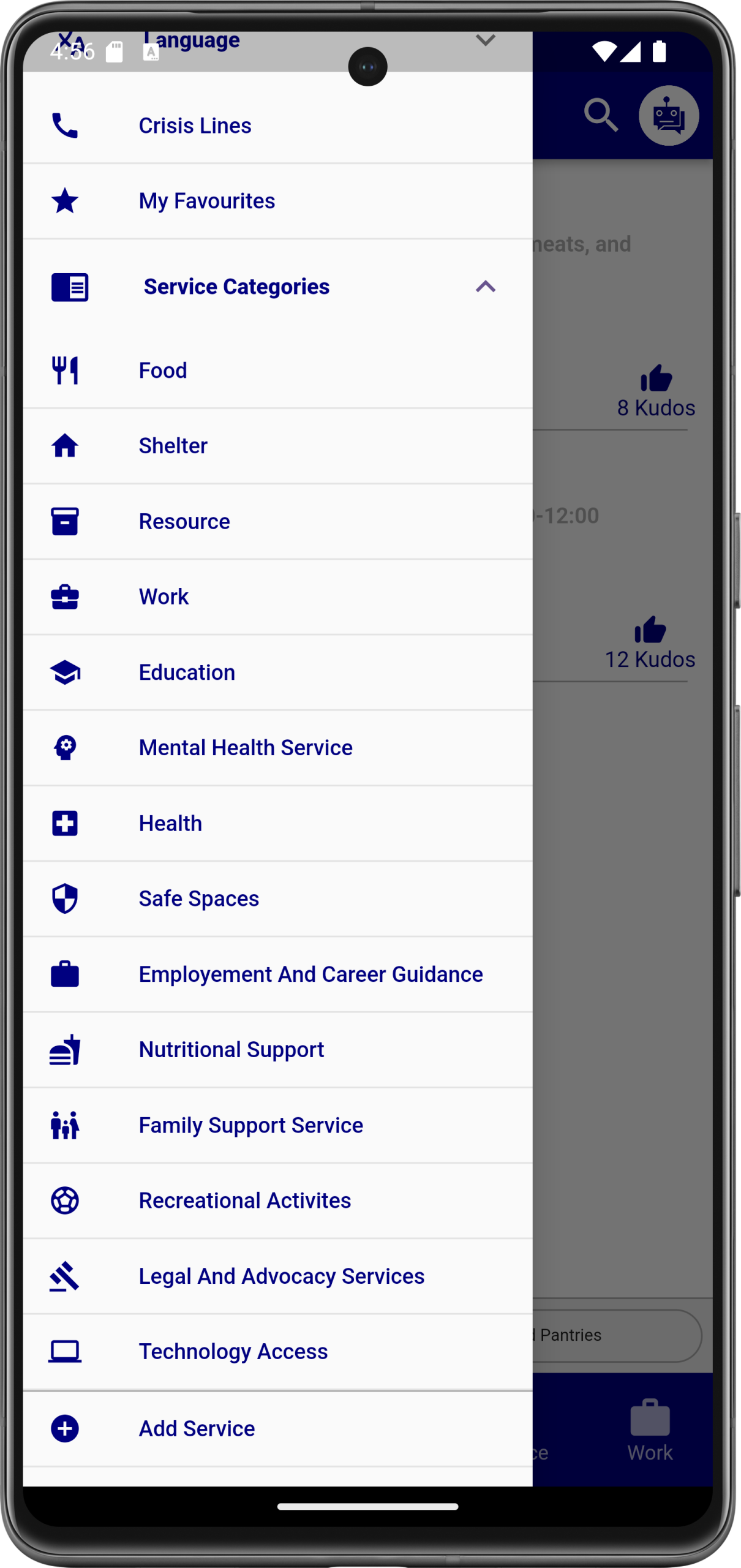This screenshot has height=1568, width=741.
Task: Open the search icon
Action: tap(601, 115)
